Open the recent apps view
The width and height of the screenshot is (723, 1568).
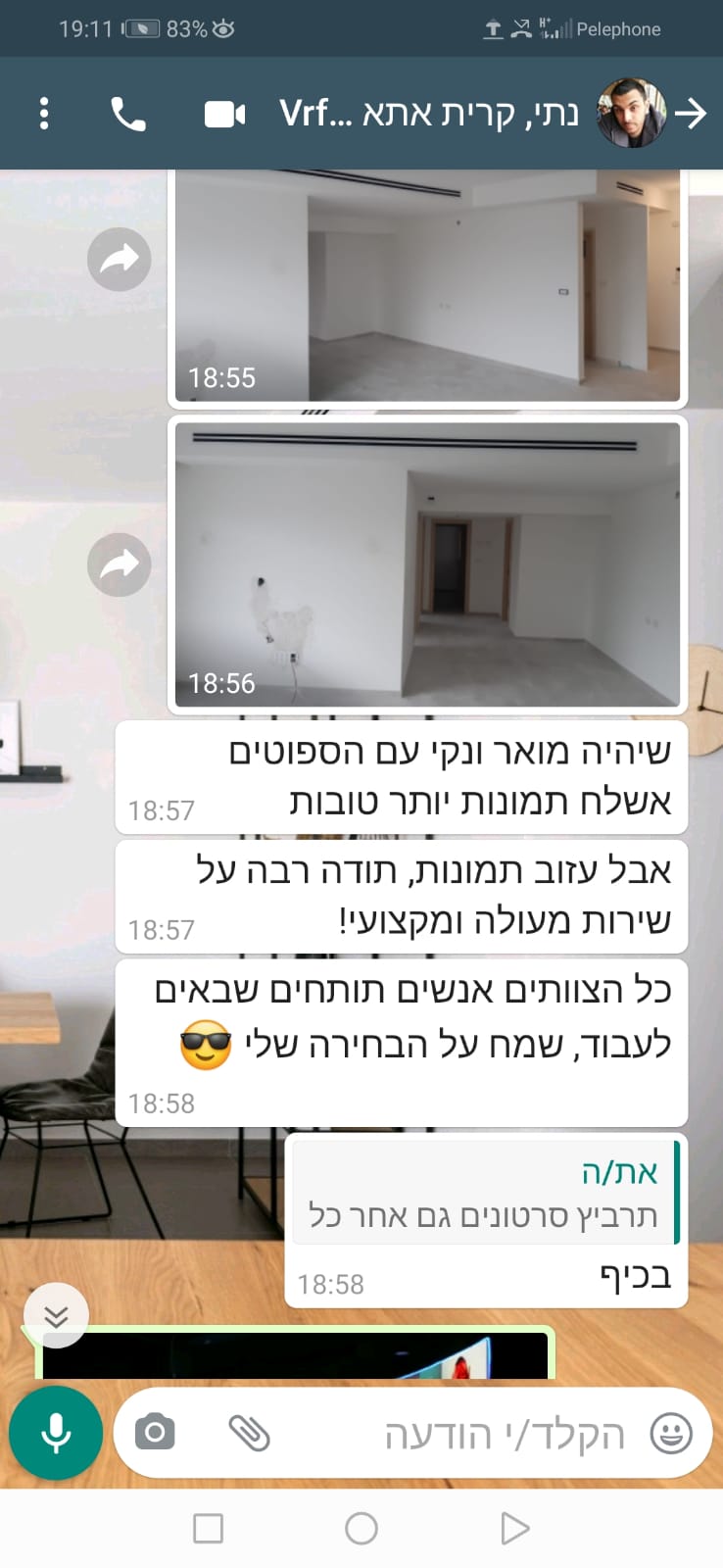pos(208,1528)
